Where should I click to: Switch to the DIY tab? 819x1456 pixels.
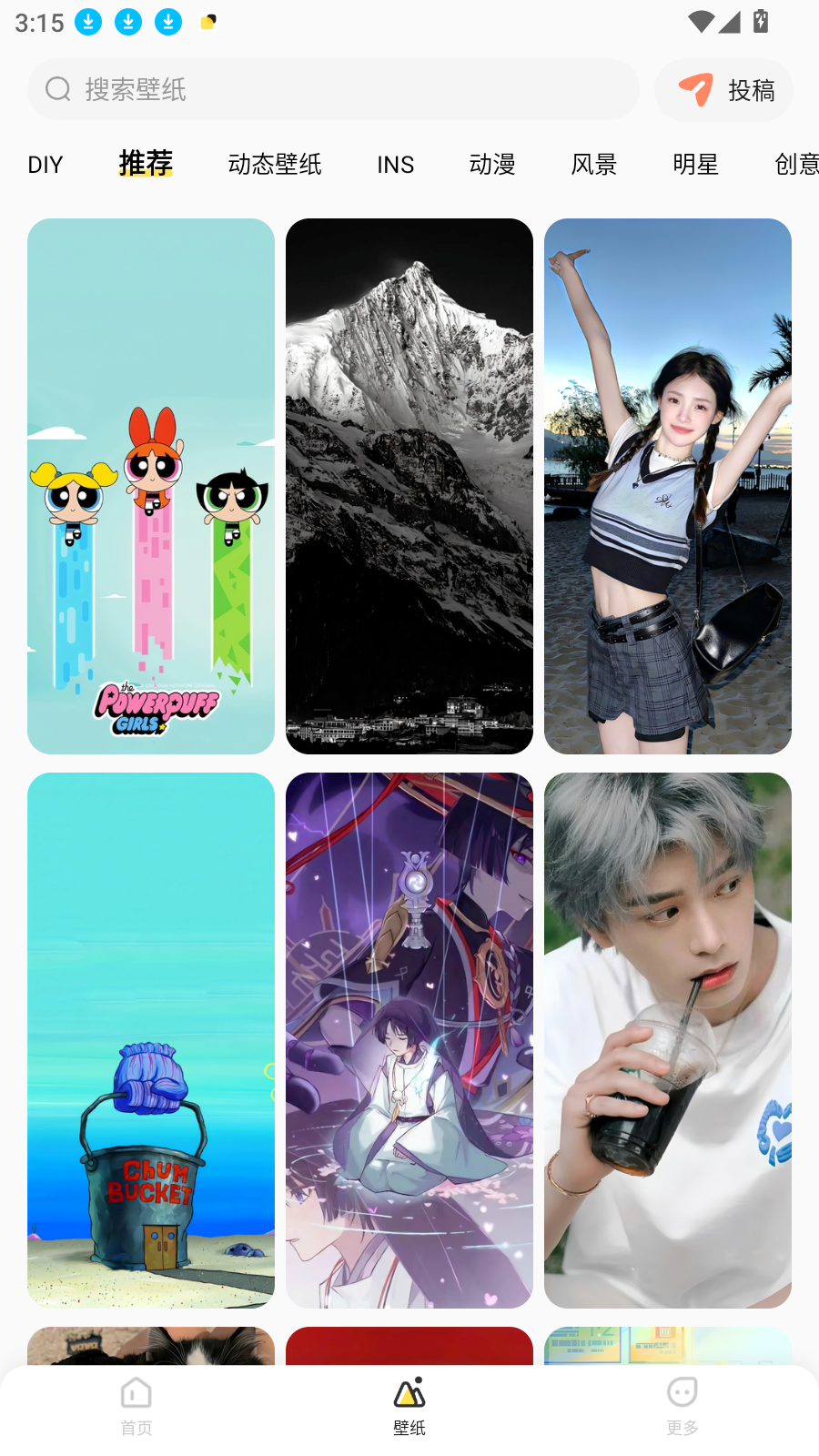(x=45, y=165)
